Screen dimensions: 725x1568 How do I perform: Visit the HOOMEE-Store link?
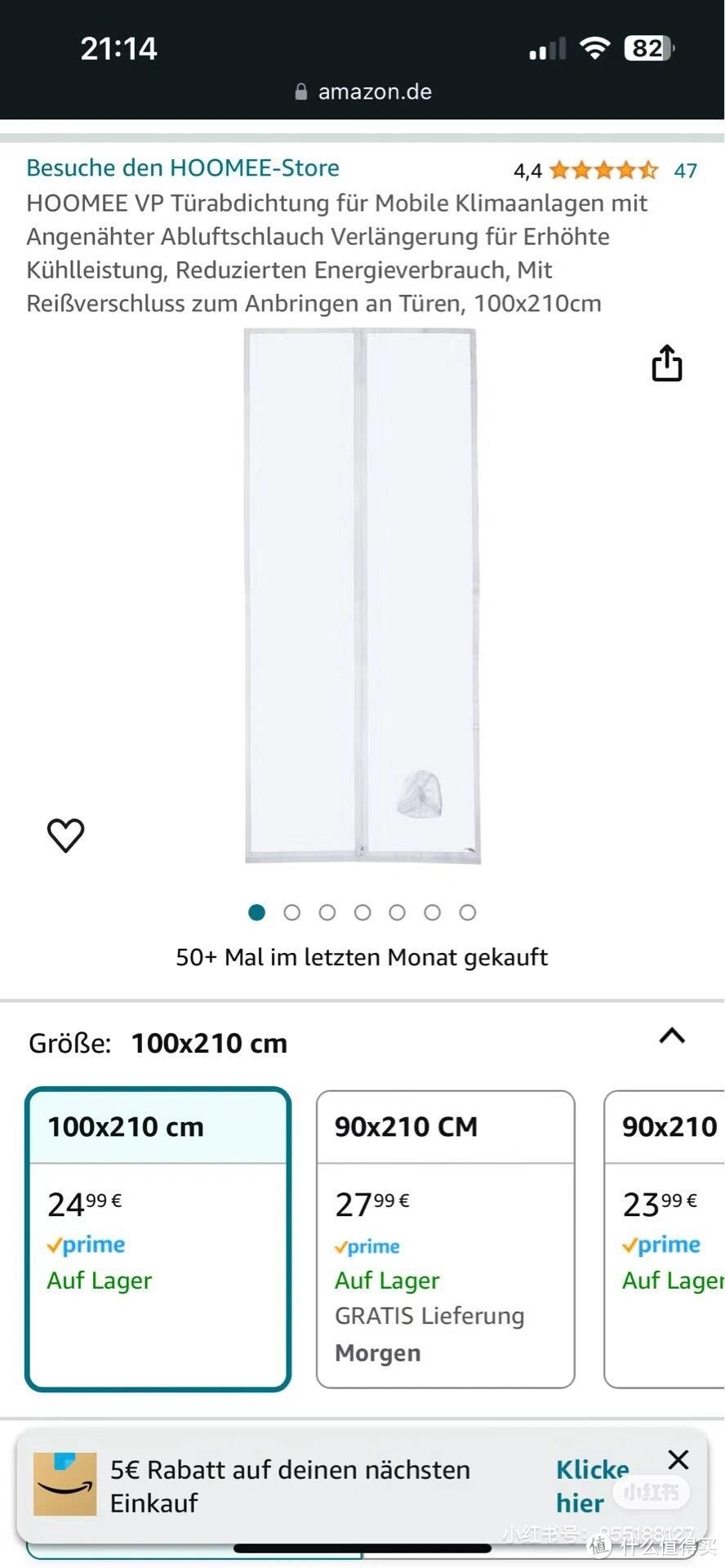[183, 167]
